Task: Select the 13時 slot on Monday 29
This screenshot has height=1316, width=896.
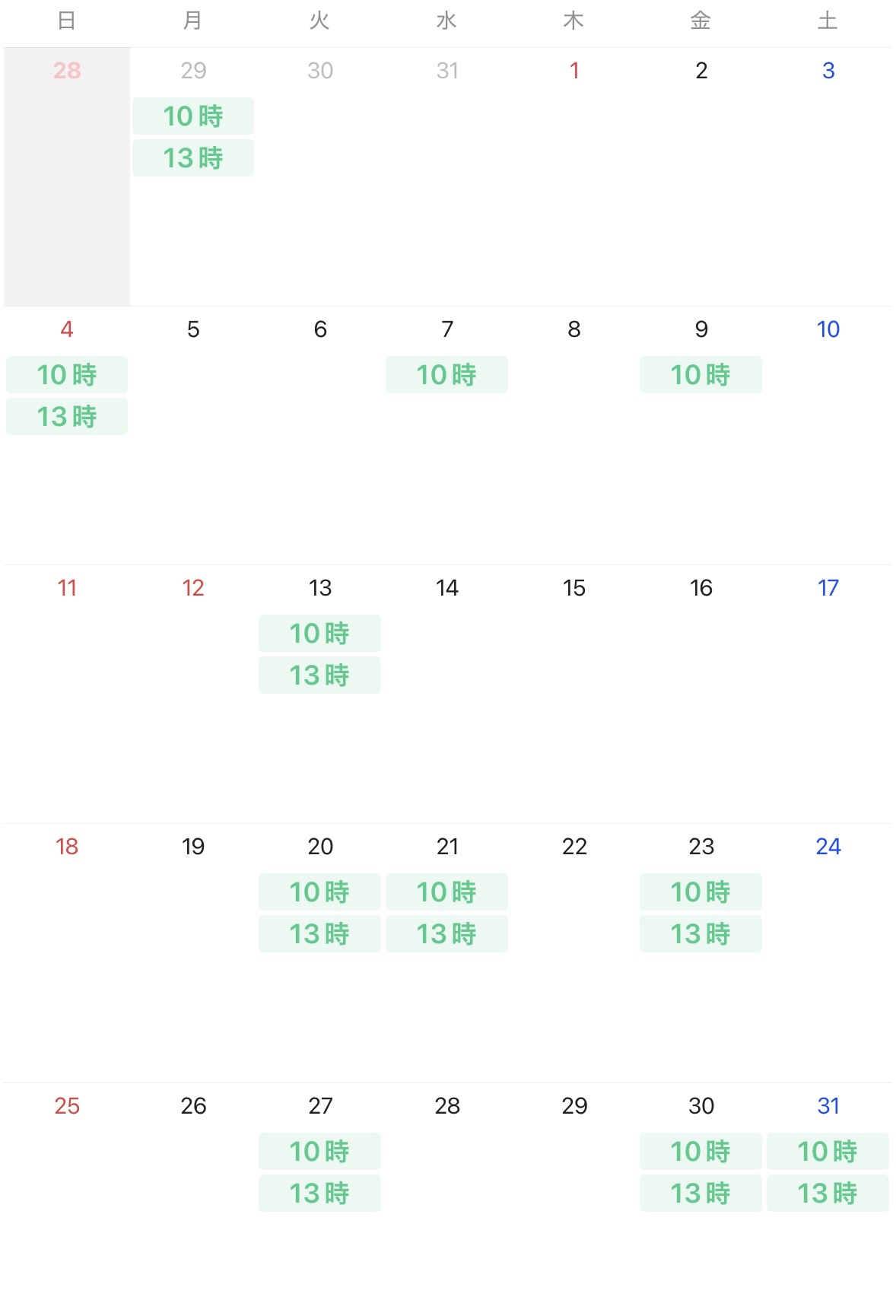Action: [193, 158]
